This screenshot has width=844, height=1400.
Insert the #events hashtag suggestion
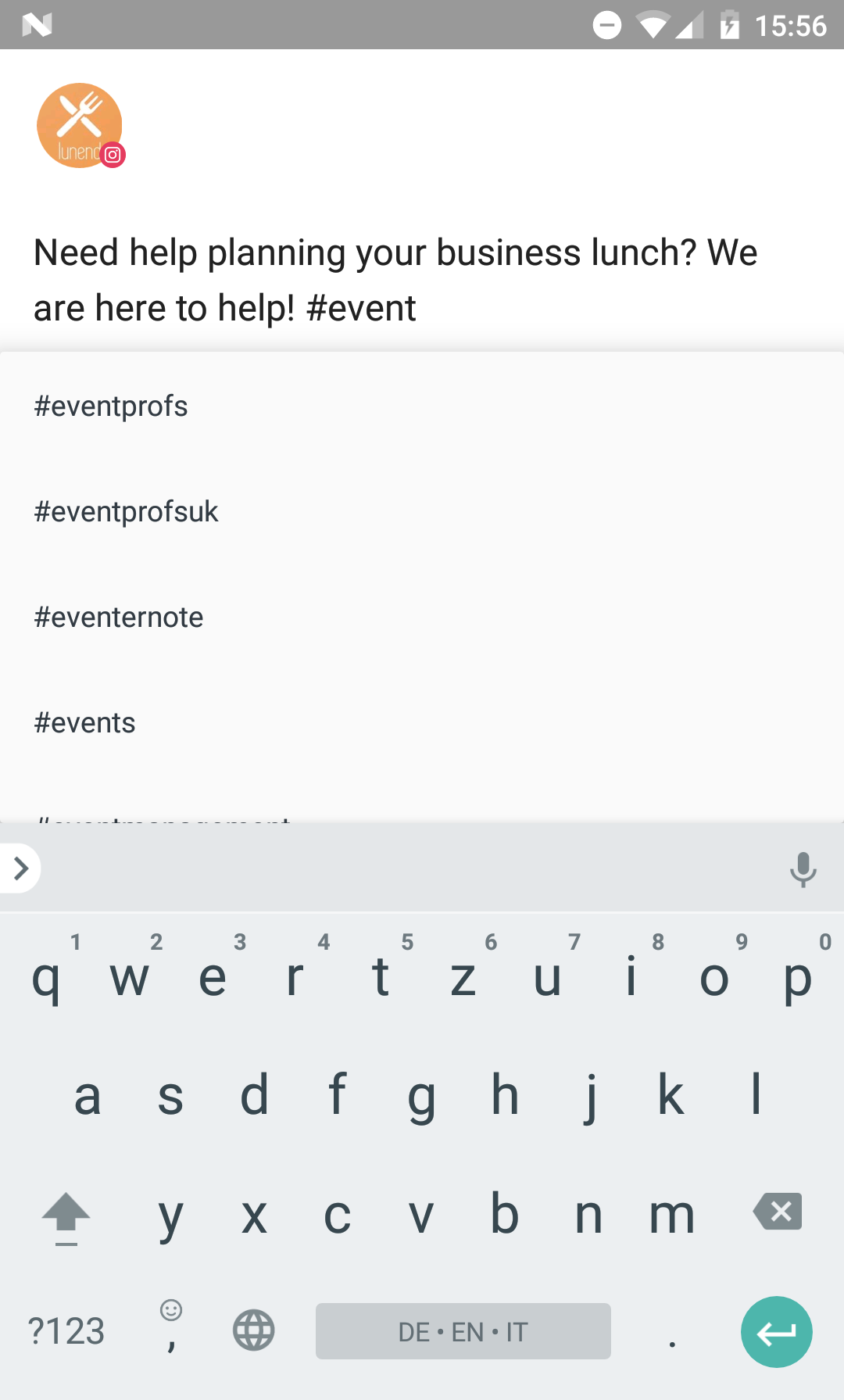coord(422,722)
